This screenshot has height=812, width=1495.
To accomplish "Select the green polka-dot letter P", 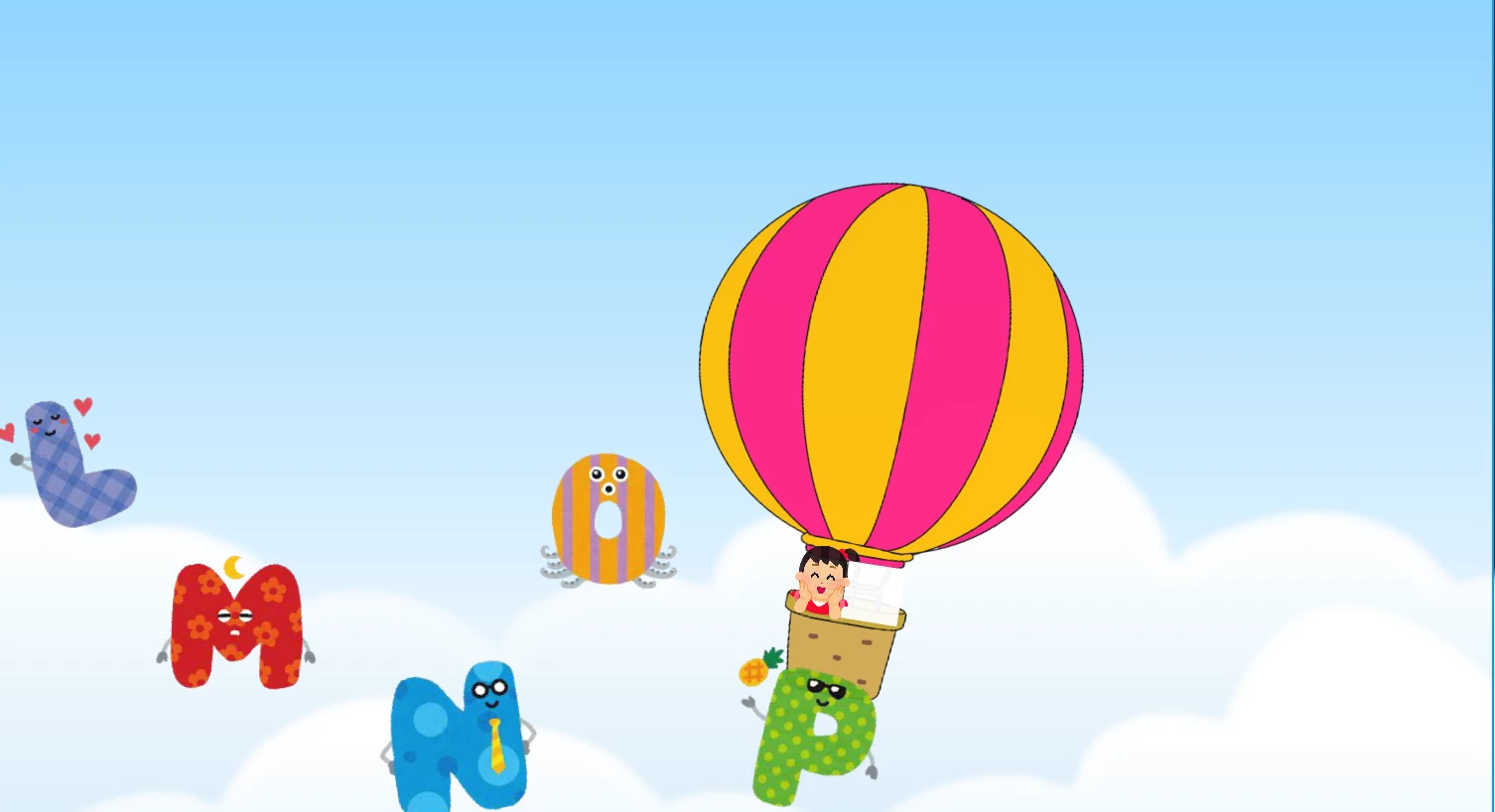I will tap(812, 733).
